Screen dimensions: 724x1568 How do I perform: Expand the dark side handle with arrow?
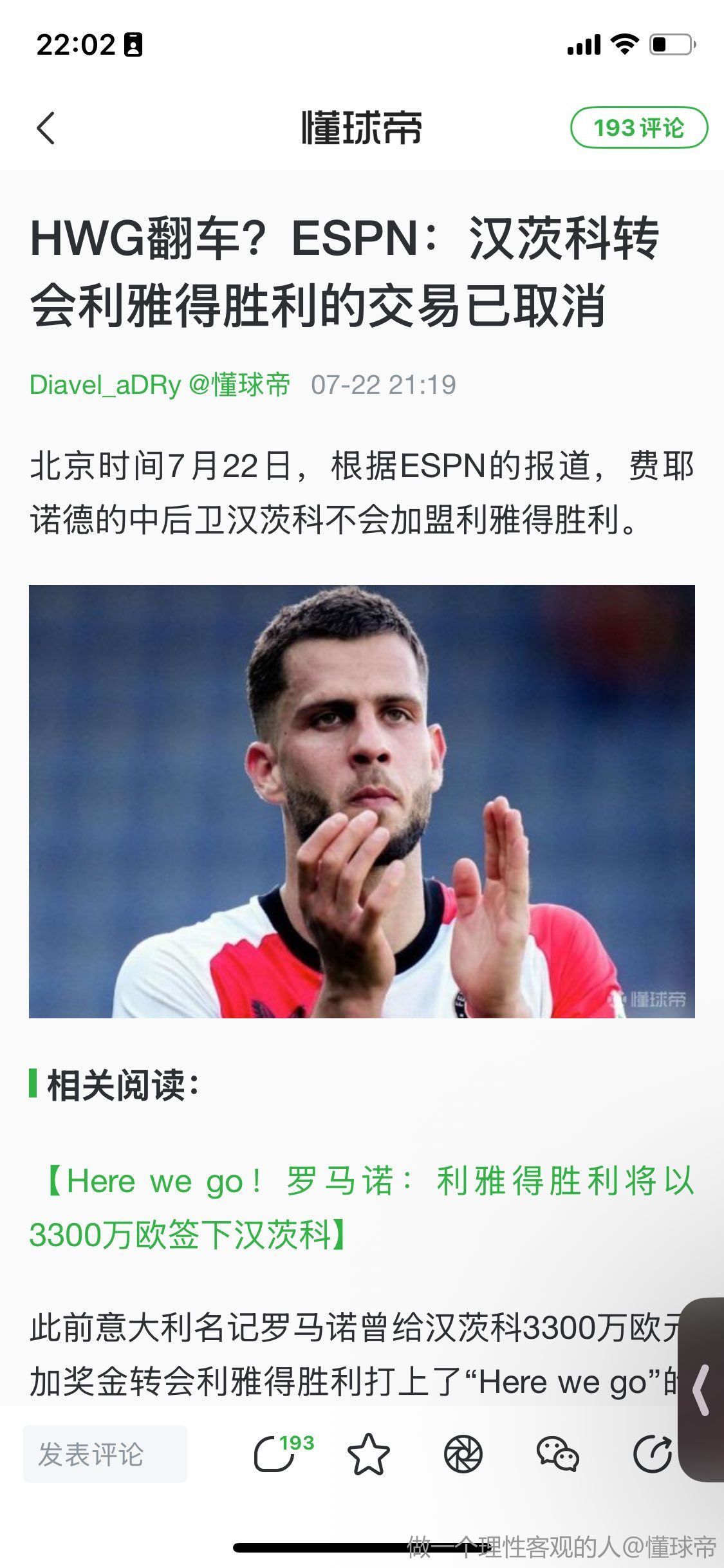pyautogui.click(x=702, y=1390)
